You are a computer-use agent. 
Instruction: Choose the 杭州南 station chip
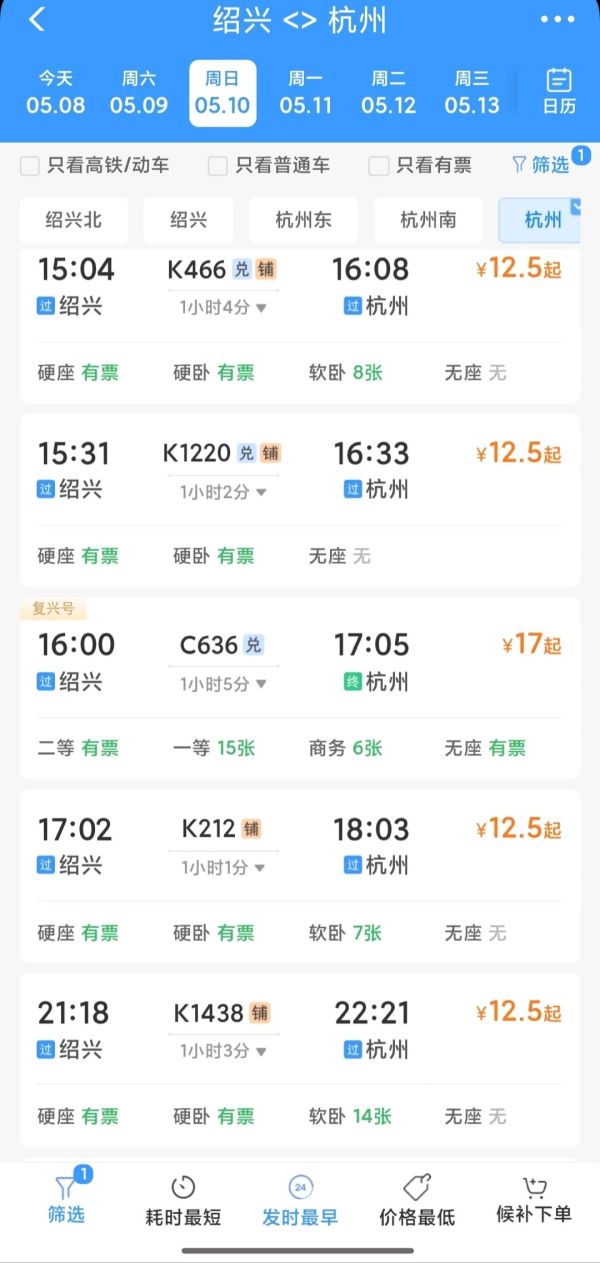click(429, 220)
